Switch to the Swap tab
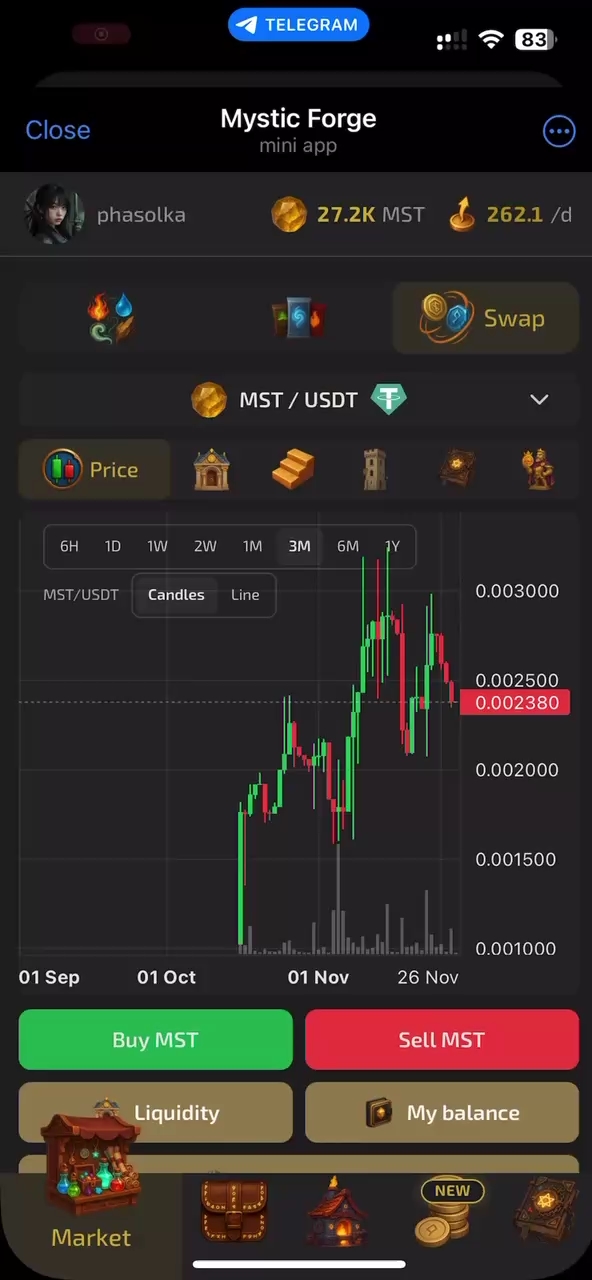 pos(486,318)
